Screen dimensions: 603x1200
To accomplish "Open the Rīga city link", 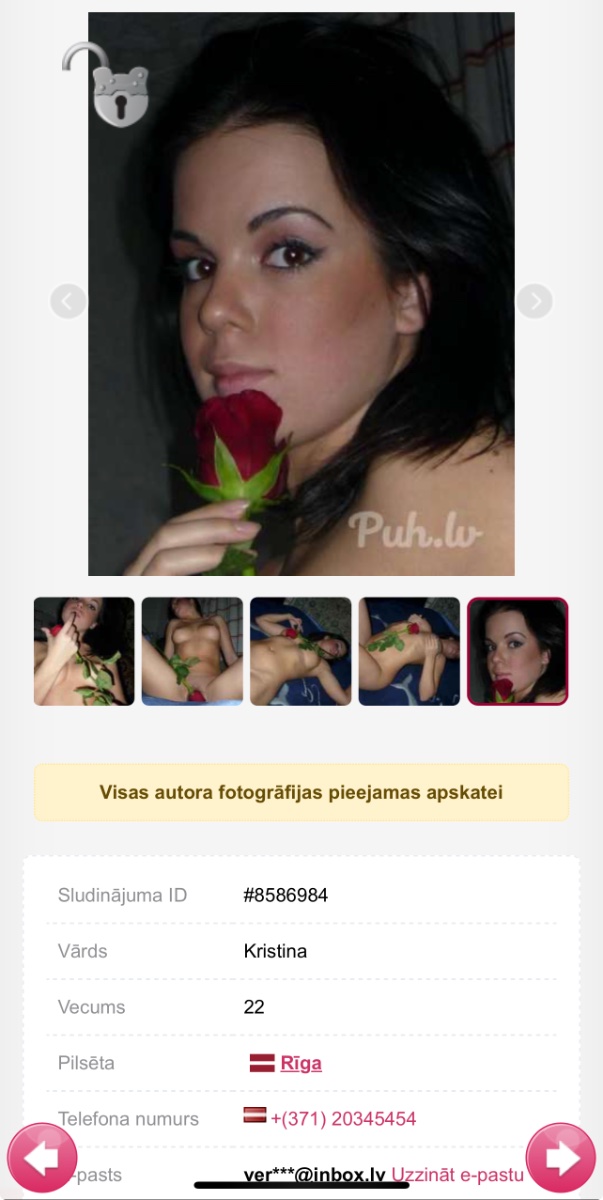I will pyautogui.click(x=300, y=1063).
